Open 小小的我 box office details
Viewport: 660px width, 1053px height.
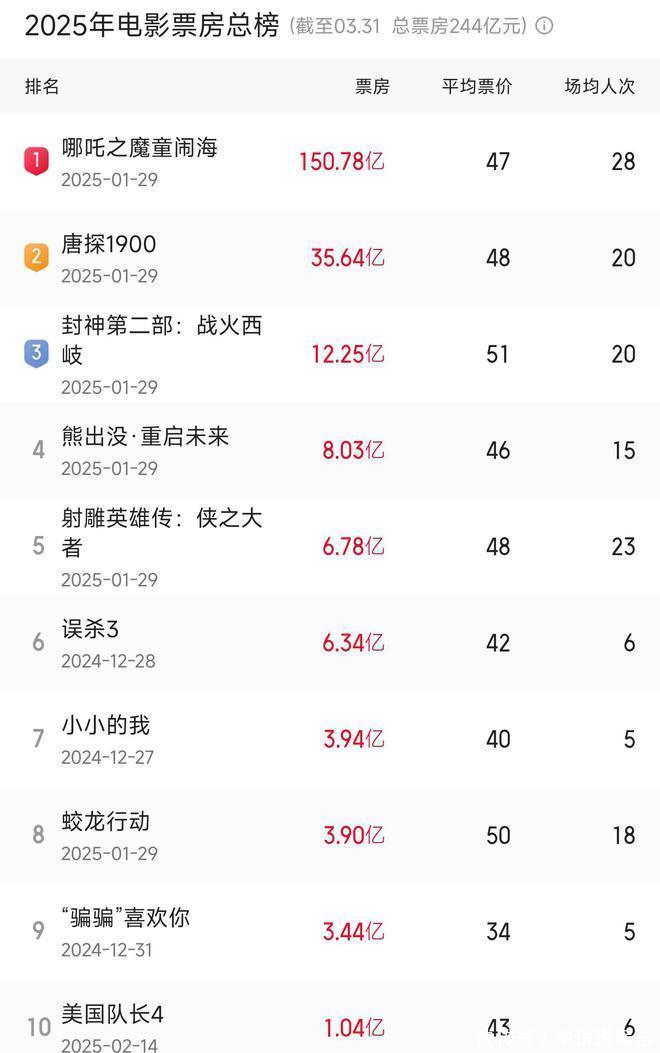point(330,739)
